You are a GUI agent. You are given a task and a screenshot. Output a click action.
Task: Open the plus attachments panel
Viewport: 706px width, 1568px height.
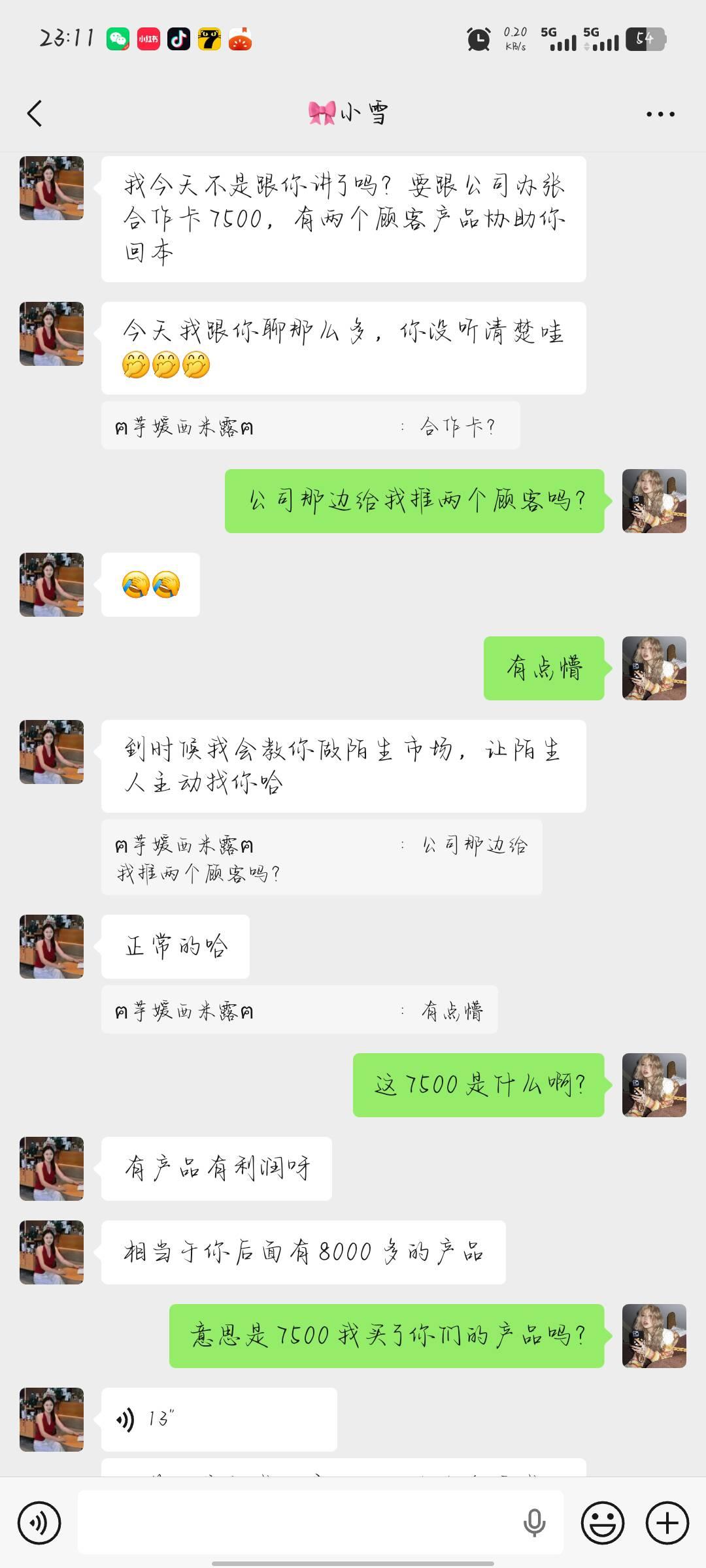pos(667,1523)
